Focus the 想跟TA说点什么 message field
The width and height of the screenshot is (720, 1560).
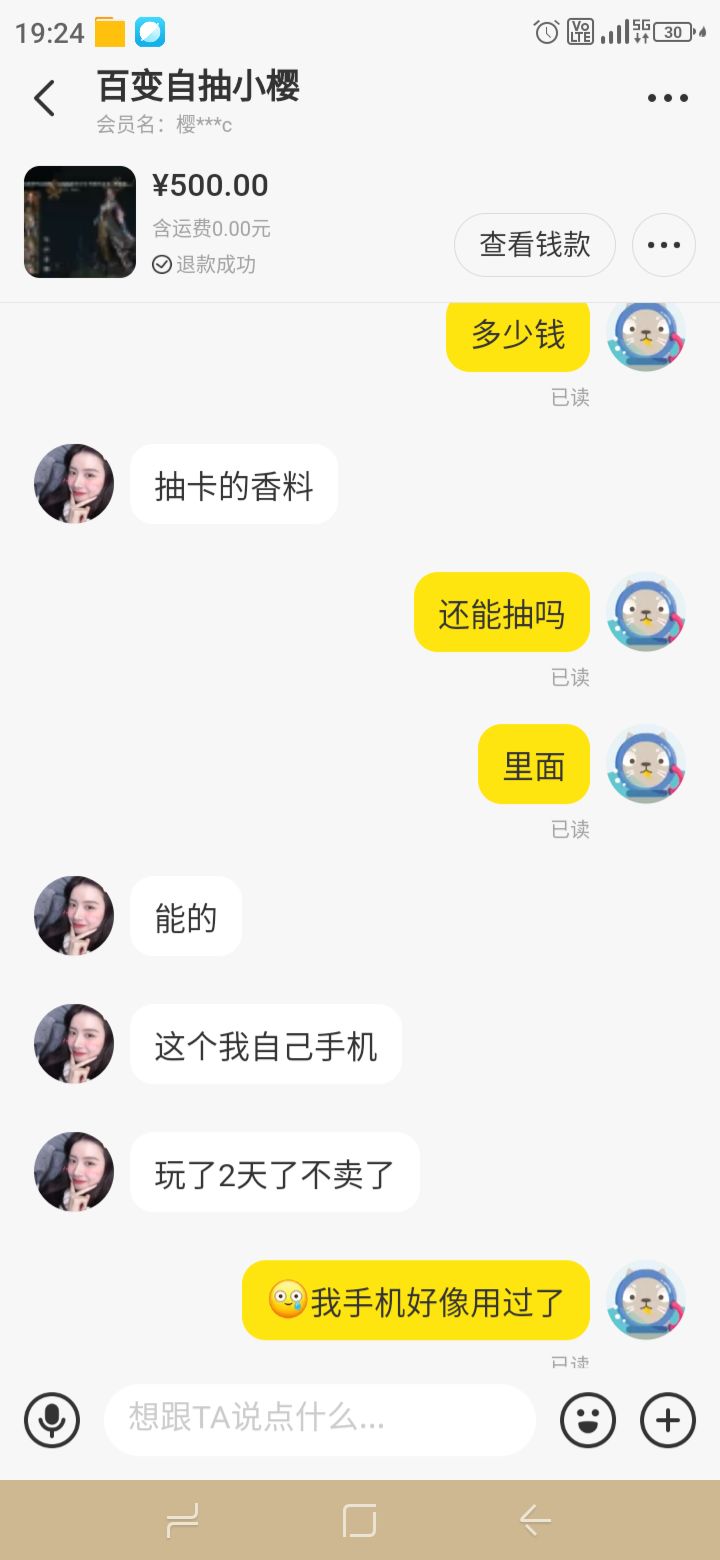click(x=320, y=1420)
